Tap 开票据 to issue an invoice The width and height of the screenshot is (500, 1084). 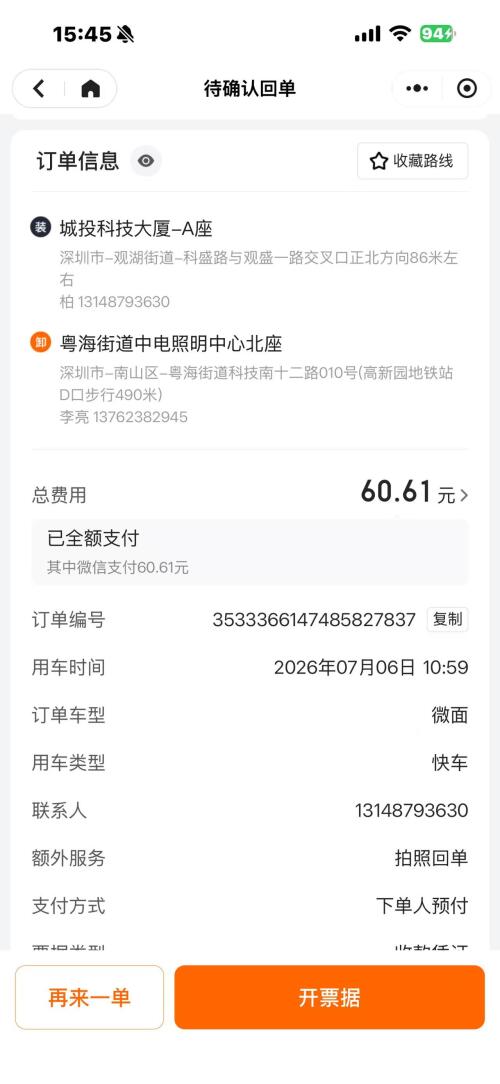tap(329, 997)
